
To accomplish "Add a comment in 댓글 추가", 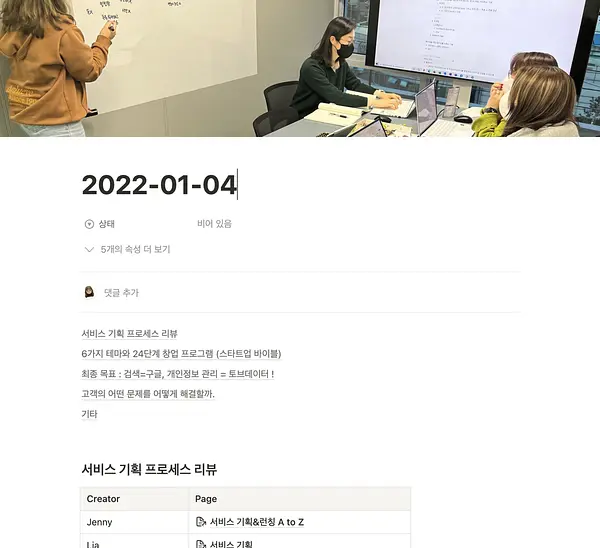I will [x=121, y=293].
